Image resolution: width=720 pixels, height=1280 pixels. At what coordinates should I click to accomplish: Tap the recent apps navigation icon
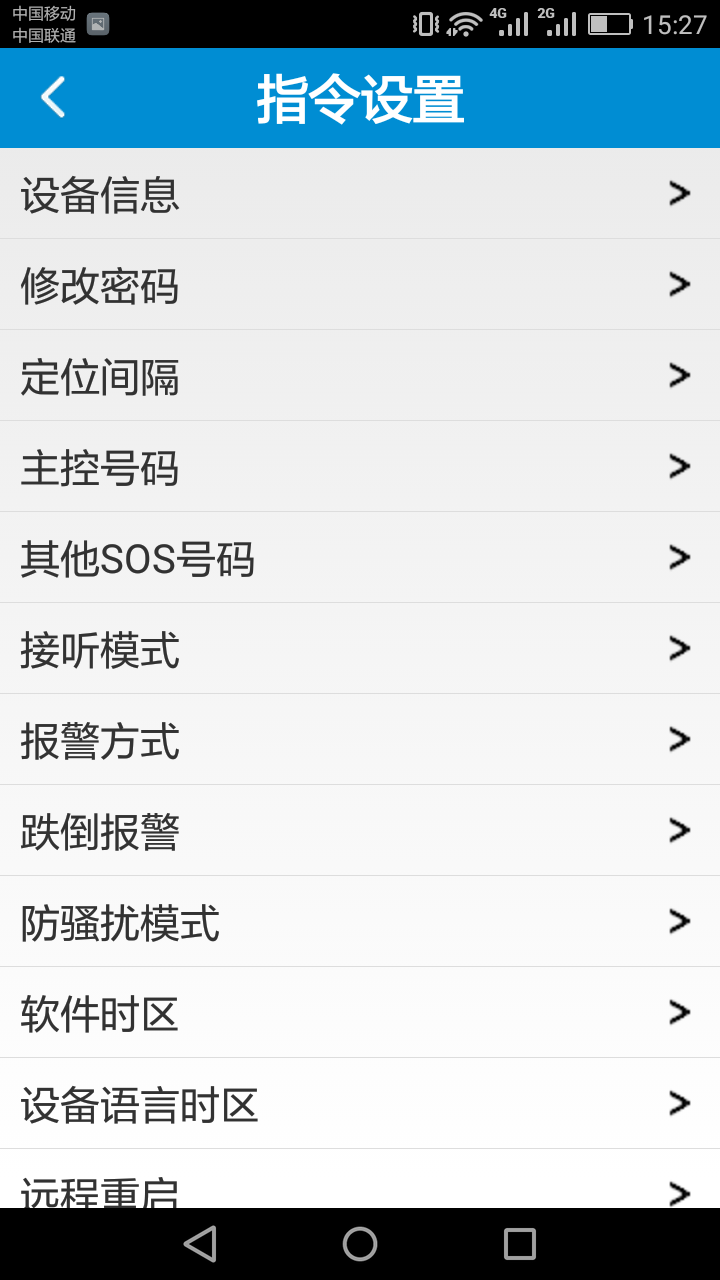(519, 1243)
